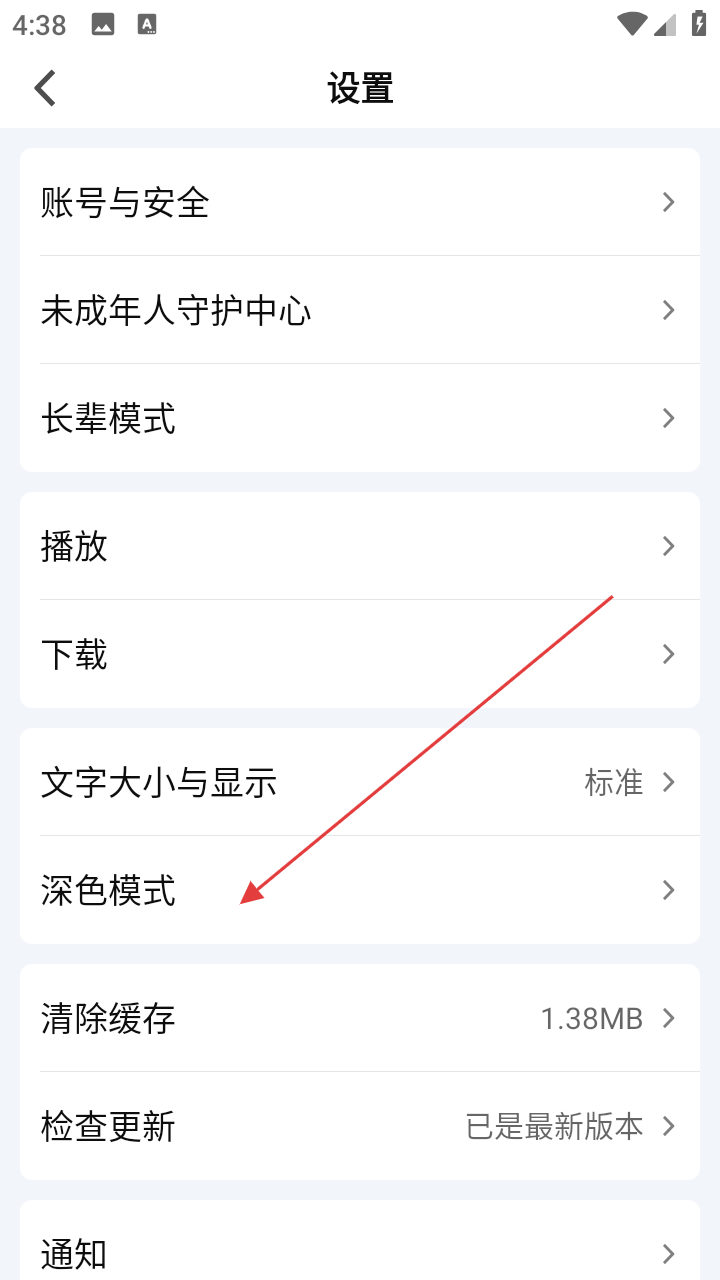
Task: Go back from the 设置 page
Action: click(x=45, y=88)
